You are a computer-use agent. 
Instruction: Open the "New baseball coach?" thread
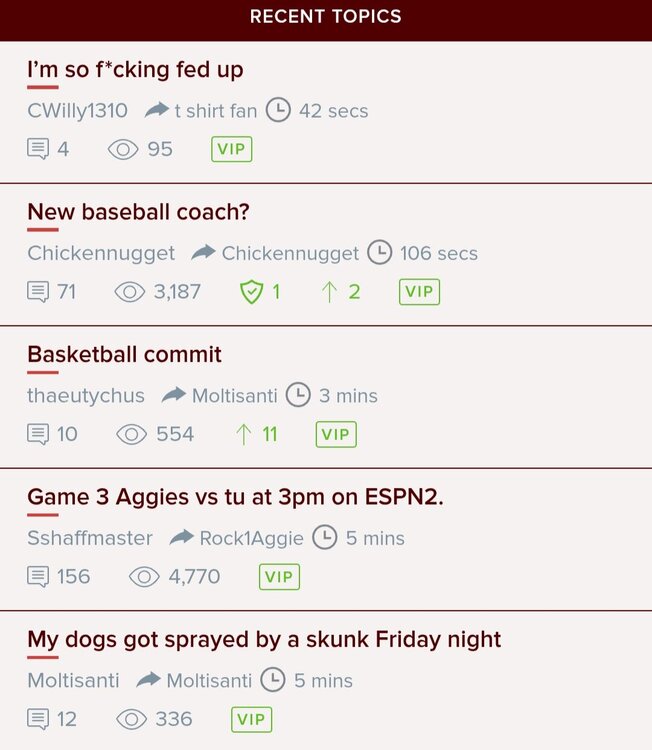pos(138,212)
